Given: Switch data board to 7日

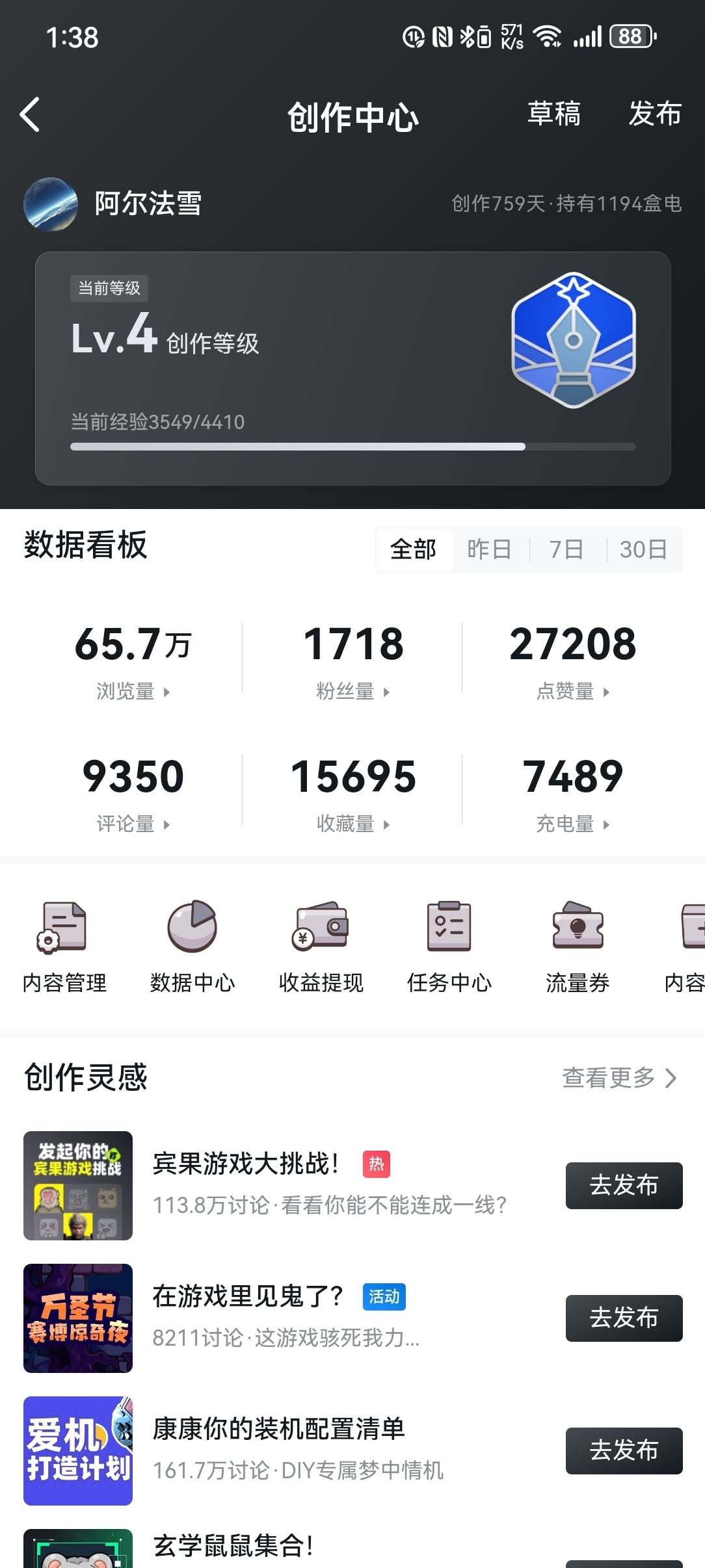Looking at the screenshot, I should pyautogui.click(x=566, y=549).
